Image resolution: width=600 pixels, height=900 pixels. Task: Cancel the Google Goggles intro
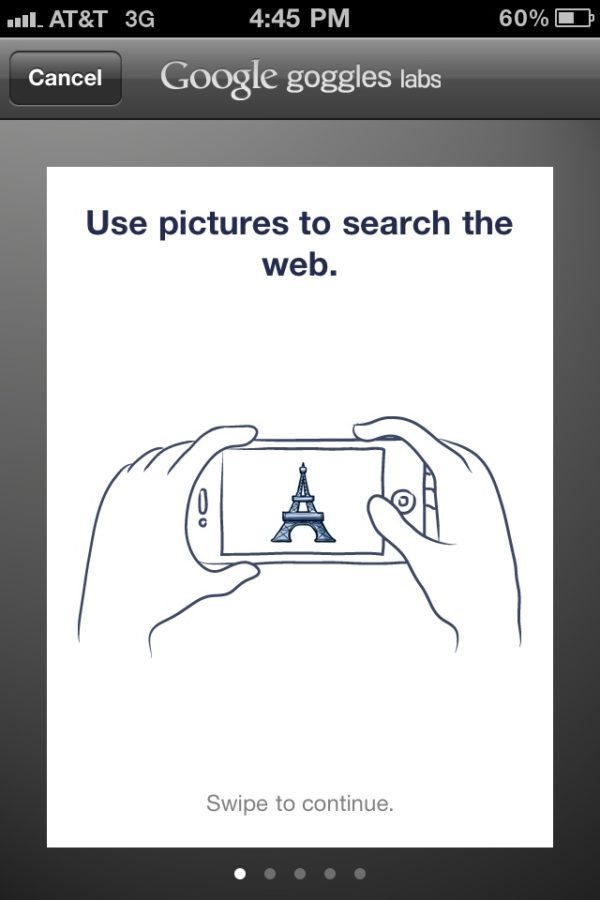[65, 78]
